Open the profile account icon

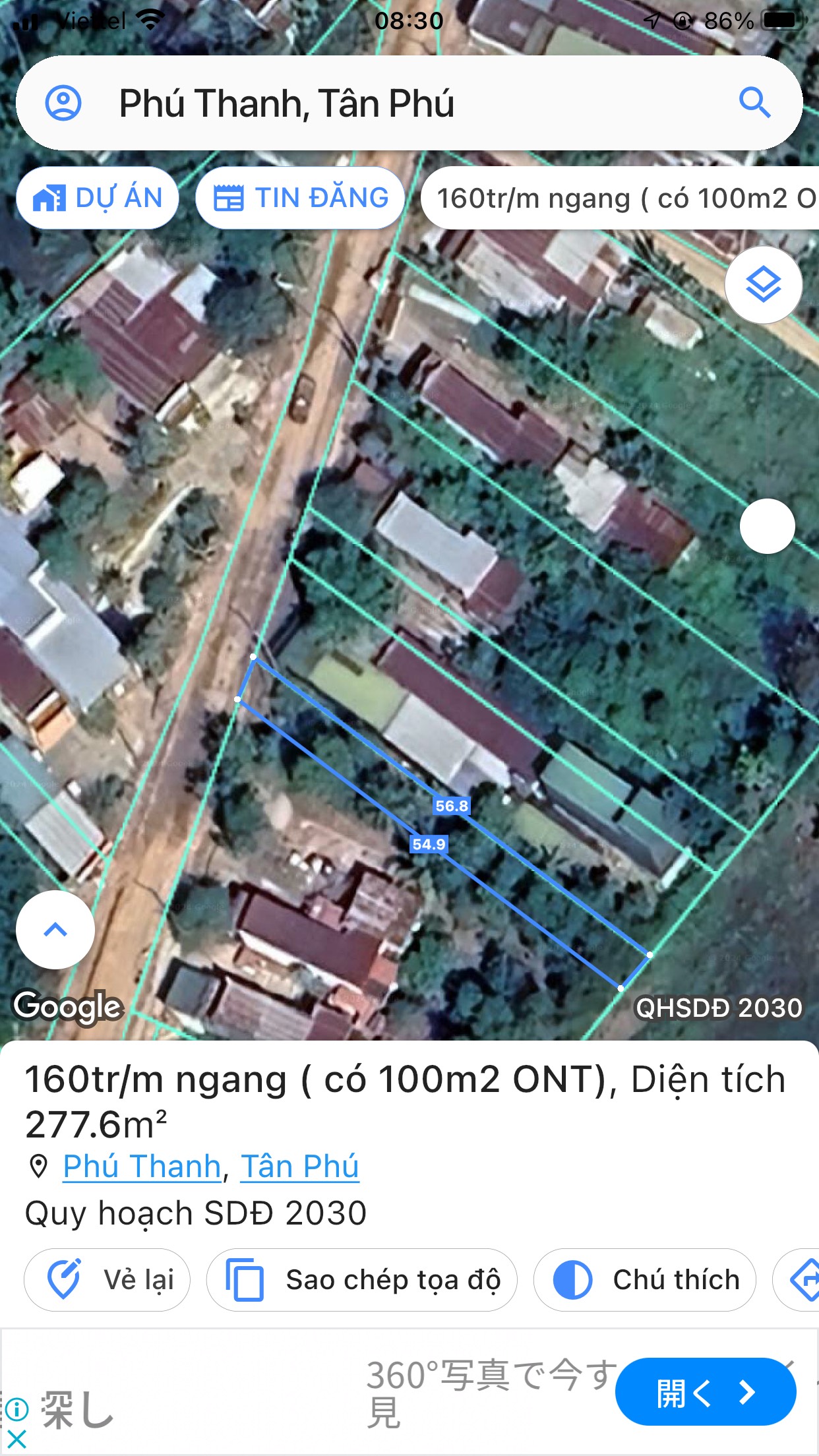[63, 103]
